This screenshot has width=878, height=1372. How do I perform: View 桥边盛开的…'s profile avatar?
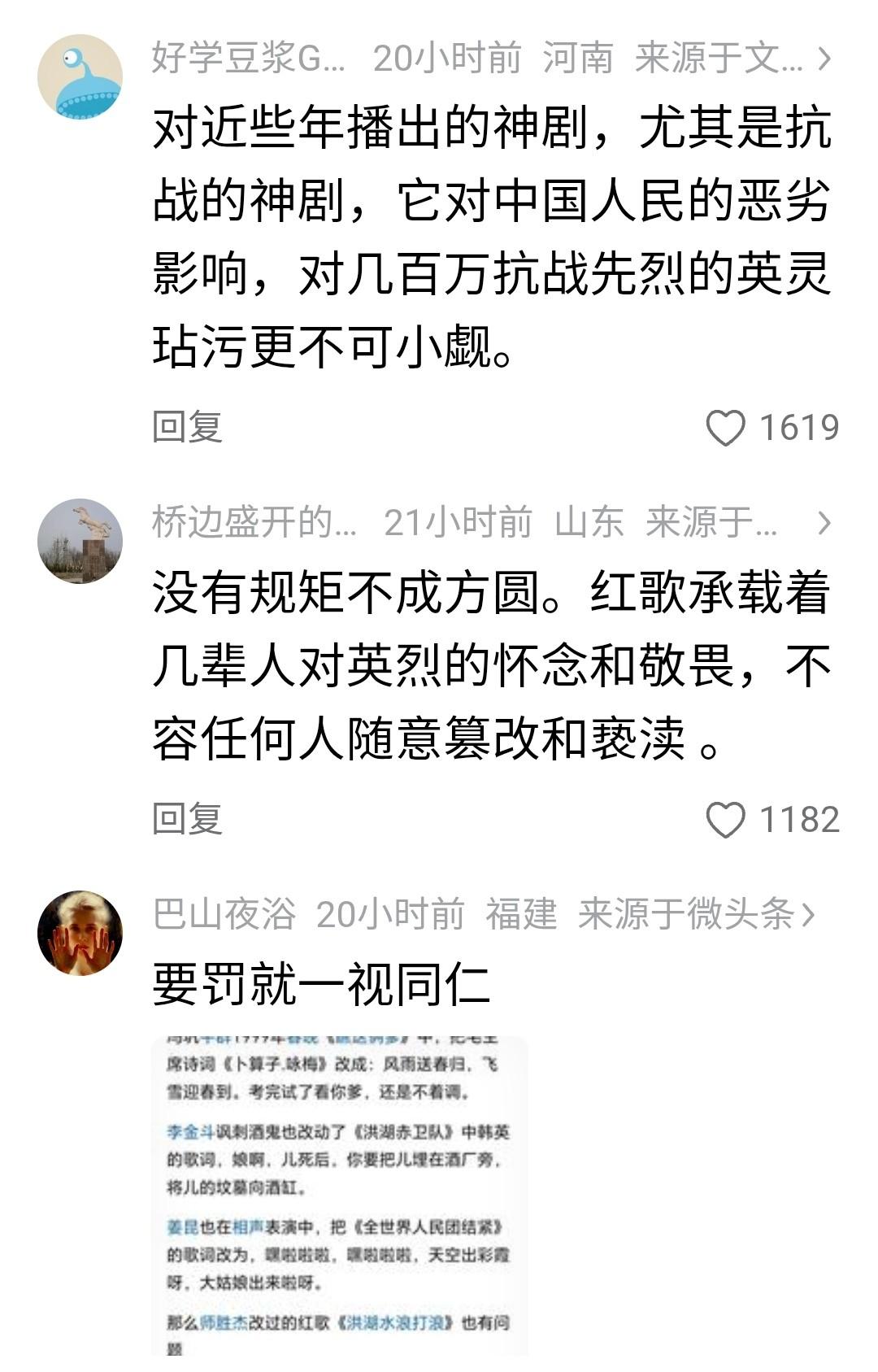[80, 541]
